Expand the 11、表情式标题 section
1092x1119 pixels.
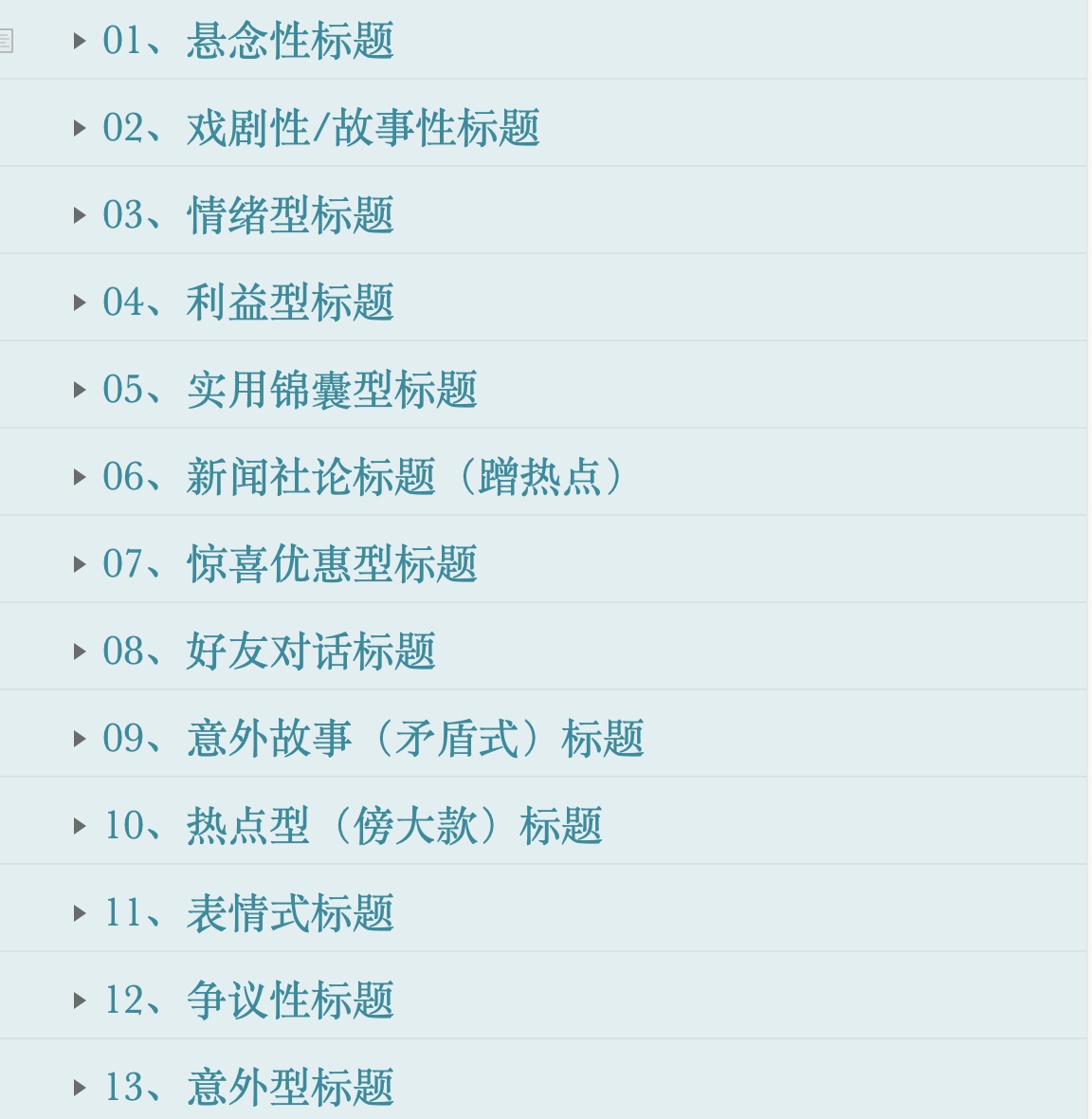80,913
